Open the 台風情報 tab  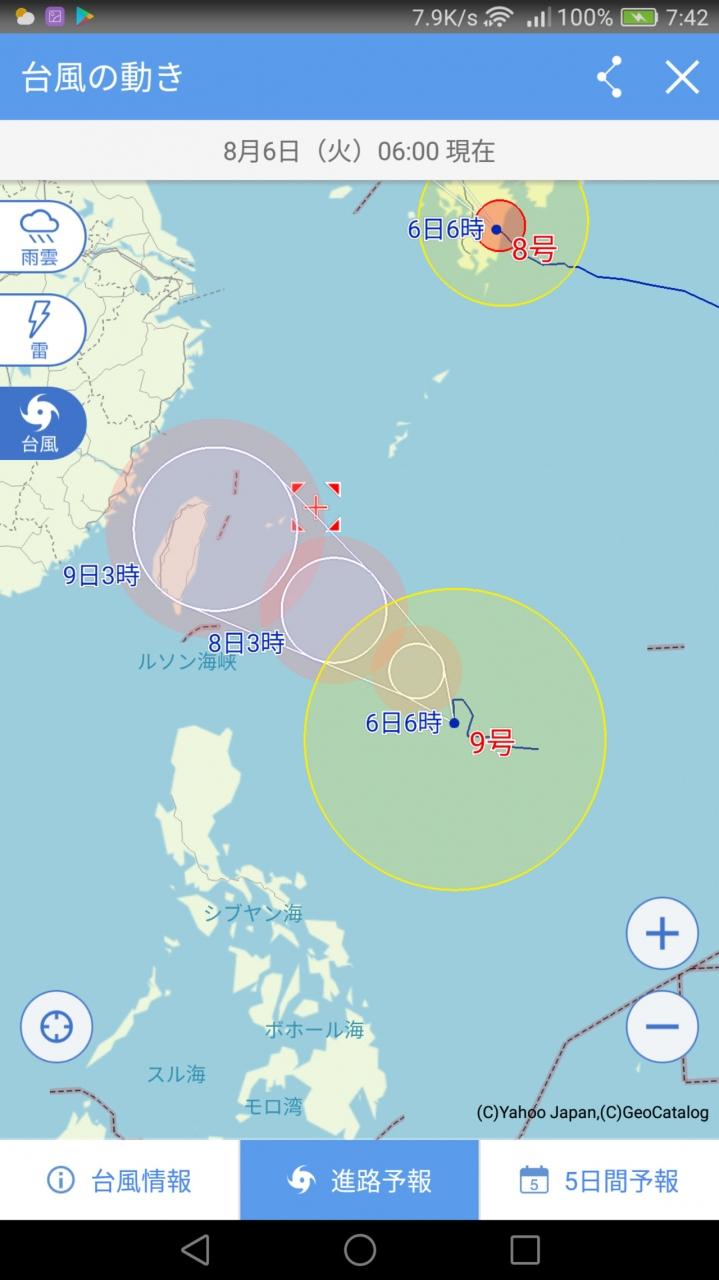tap(120, 1180)
